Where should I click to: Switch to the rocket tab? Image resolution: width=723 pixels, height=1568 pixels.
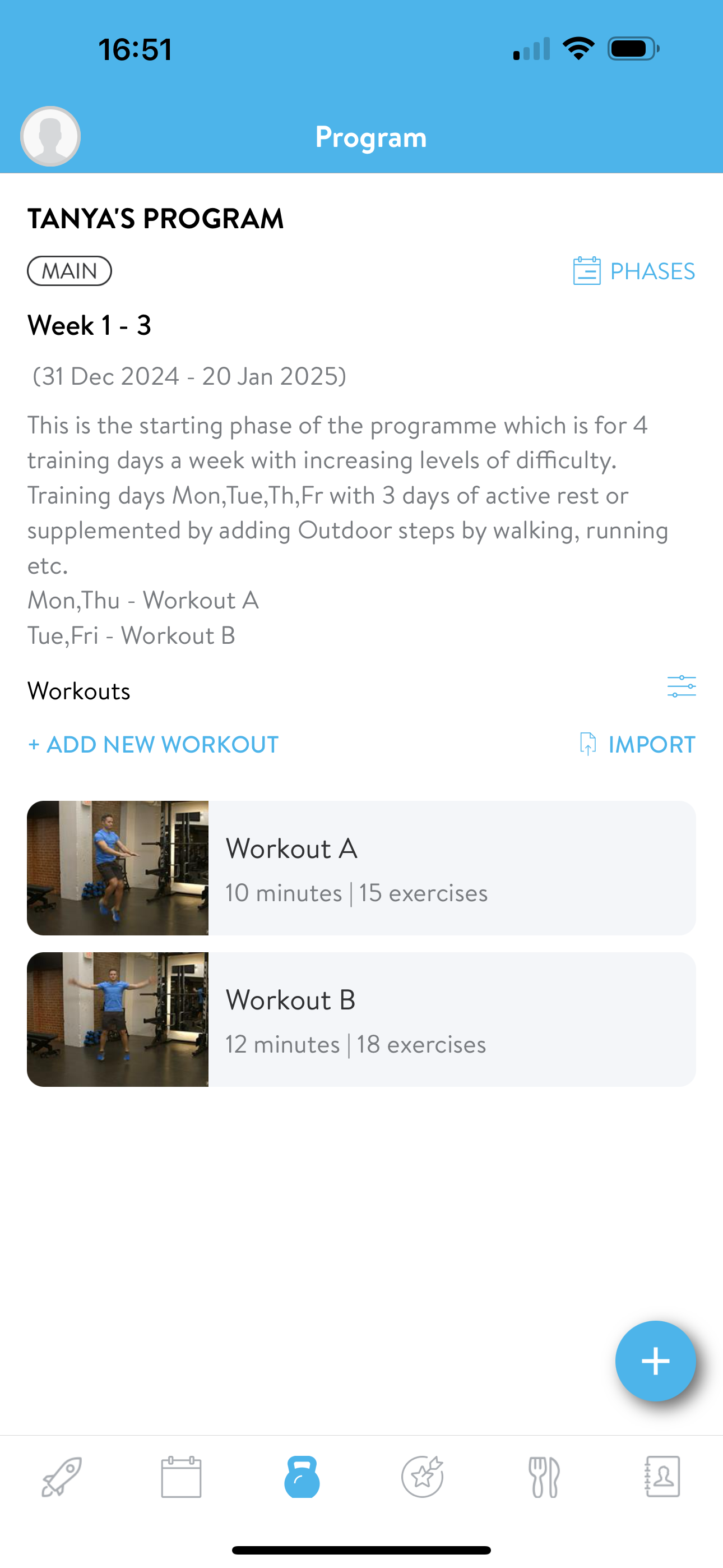62,1477
